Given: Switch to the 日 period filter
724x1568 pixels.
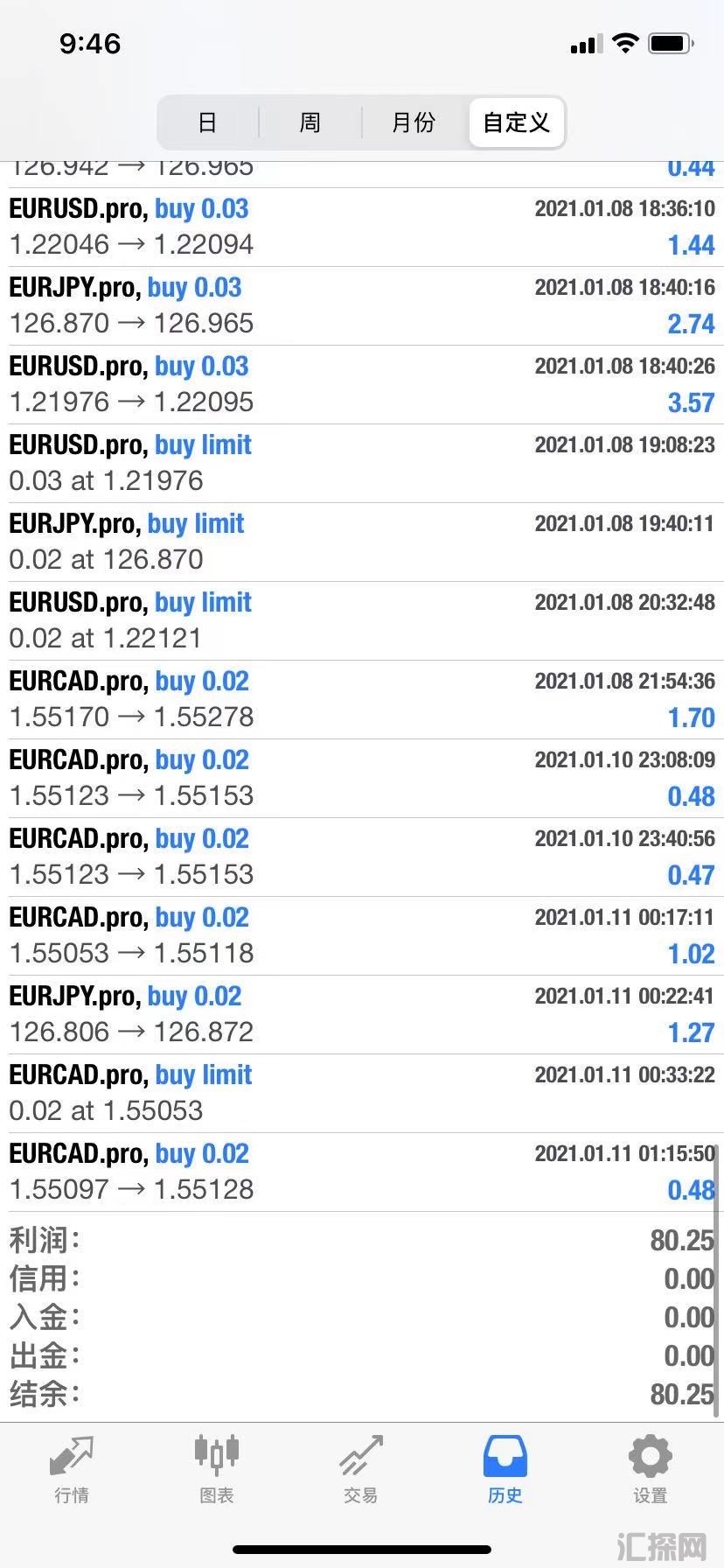Looking at the screenshot, I should tap(207, 122).
